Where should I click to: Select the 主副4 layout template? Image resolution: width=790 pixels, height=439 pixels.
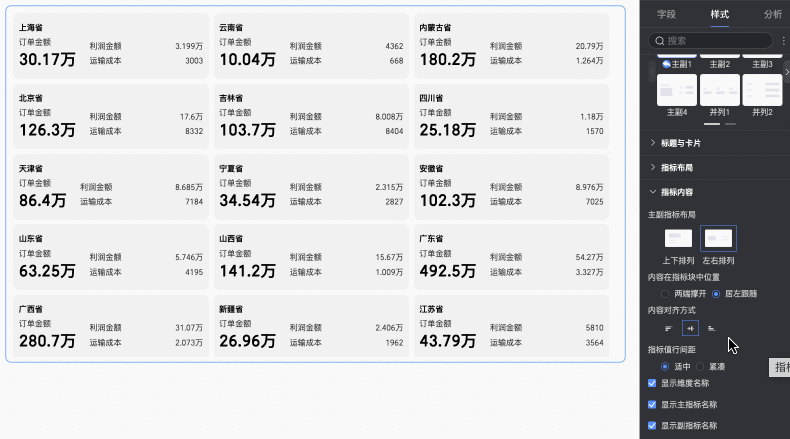[677, 91]
